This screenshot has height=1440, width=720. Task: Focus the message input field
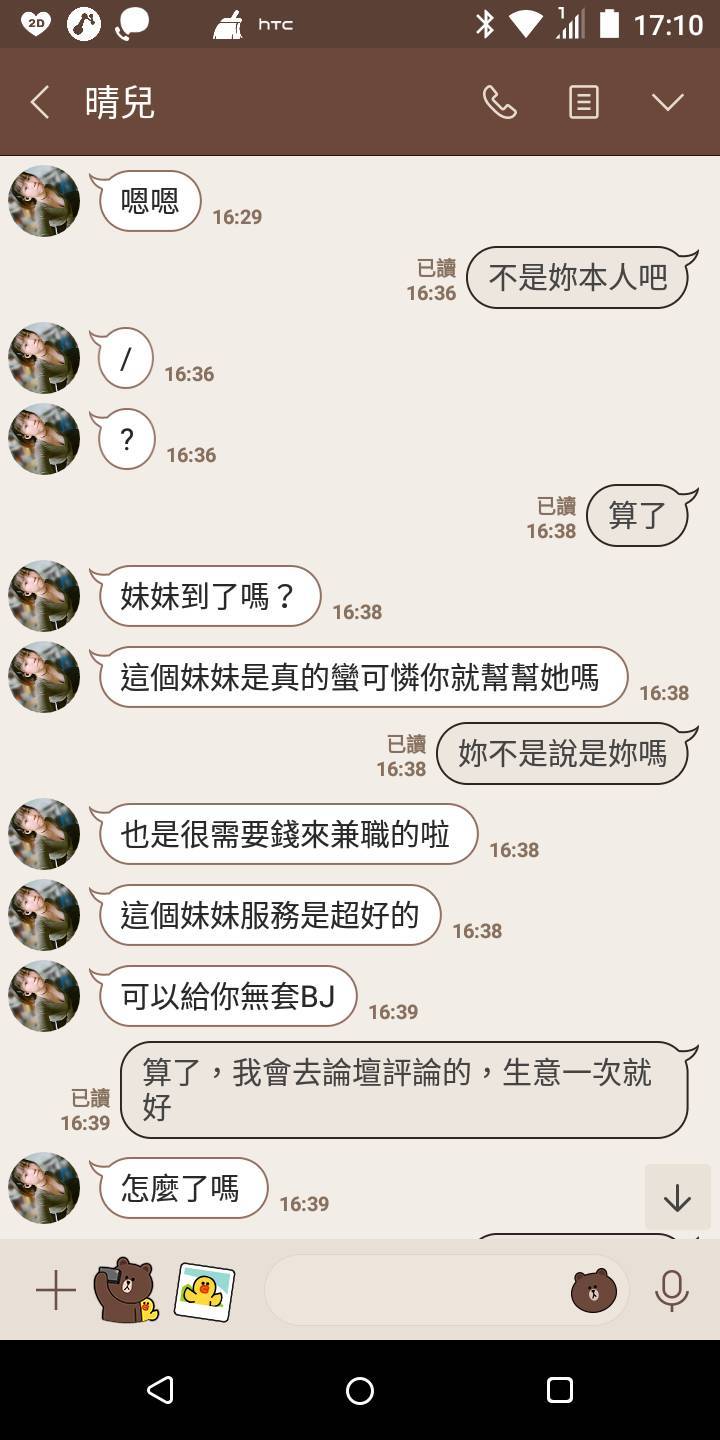tap(415, 1290)
